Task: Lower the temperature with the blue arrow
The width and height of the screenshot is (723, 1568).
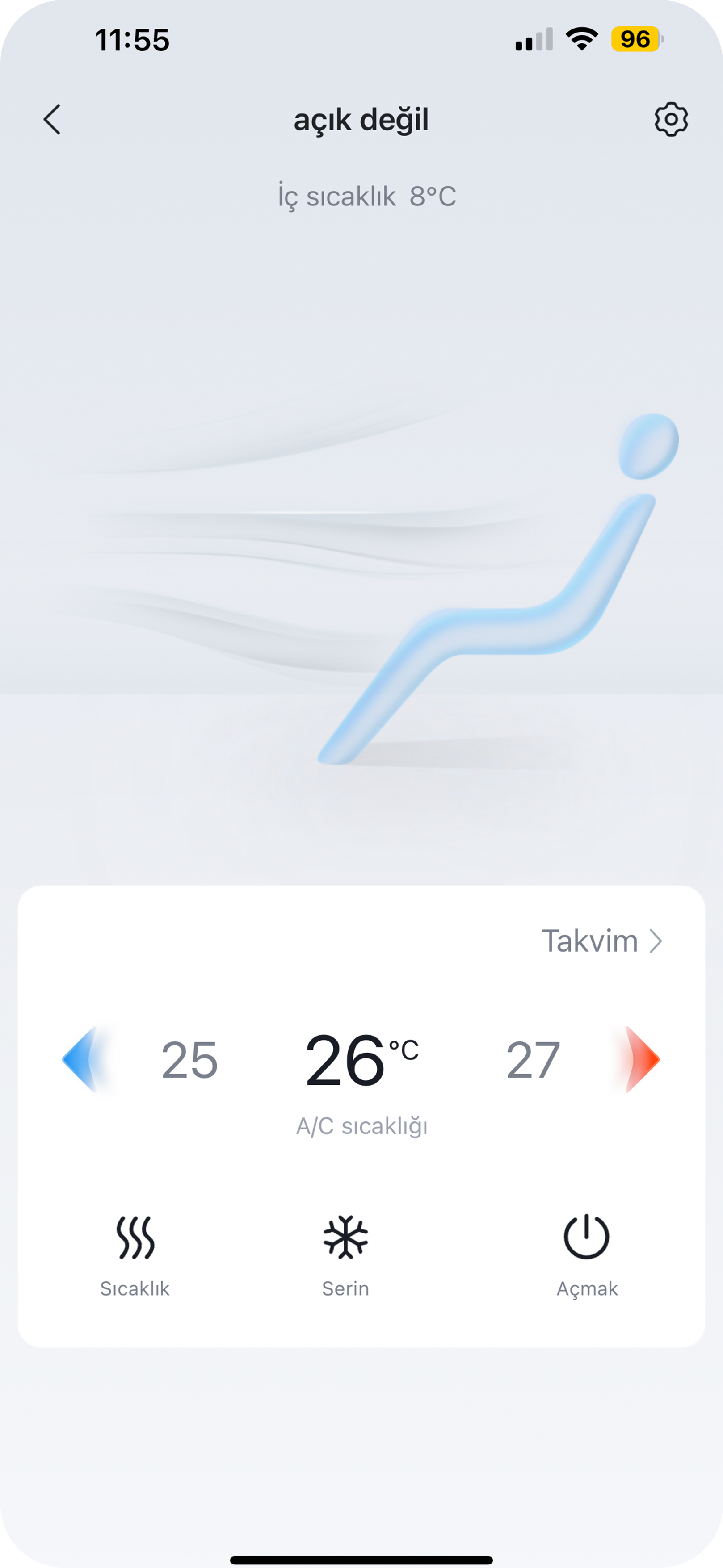Action: [81, 1060]
